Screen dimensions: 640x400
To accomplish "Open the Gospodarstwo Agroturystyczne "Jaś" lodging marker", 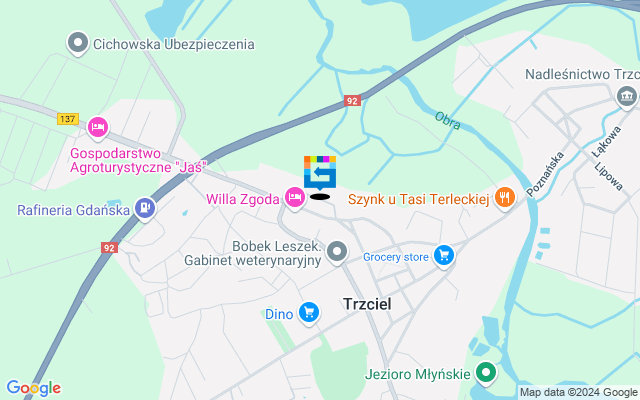I will (x=97, y=127).
